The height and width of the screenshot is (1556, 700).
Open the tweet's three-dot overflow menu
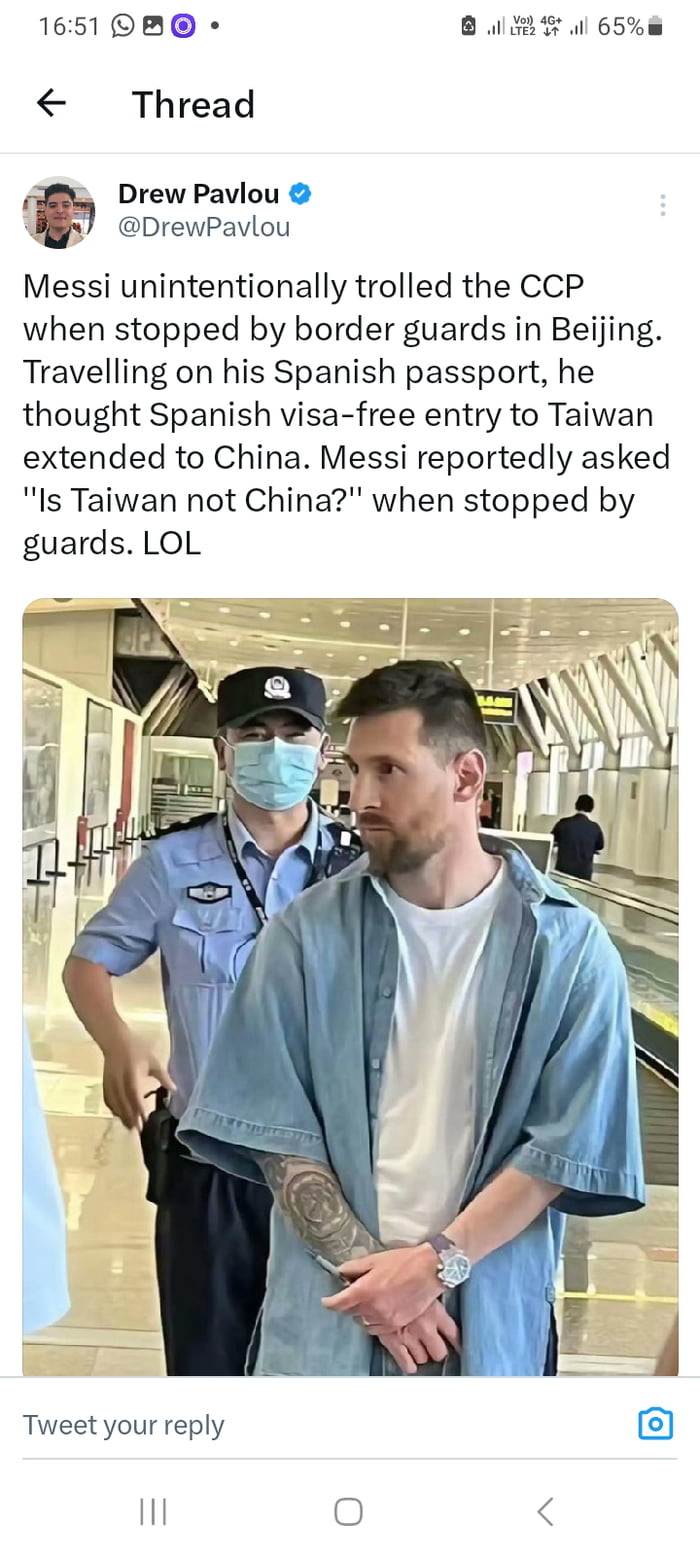point(662,205)
